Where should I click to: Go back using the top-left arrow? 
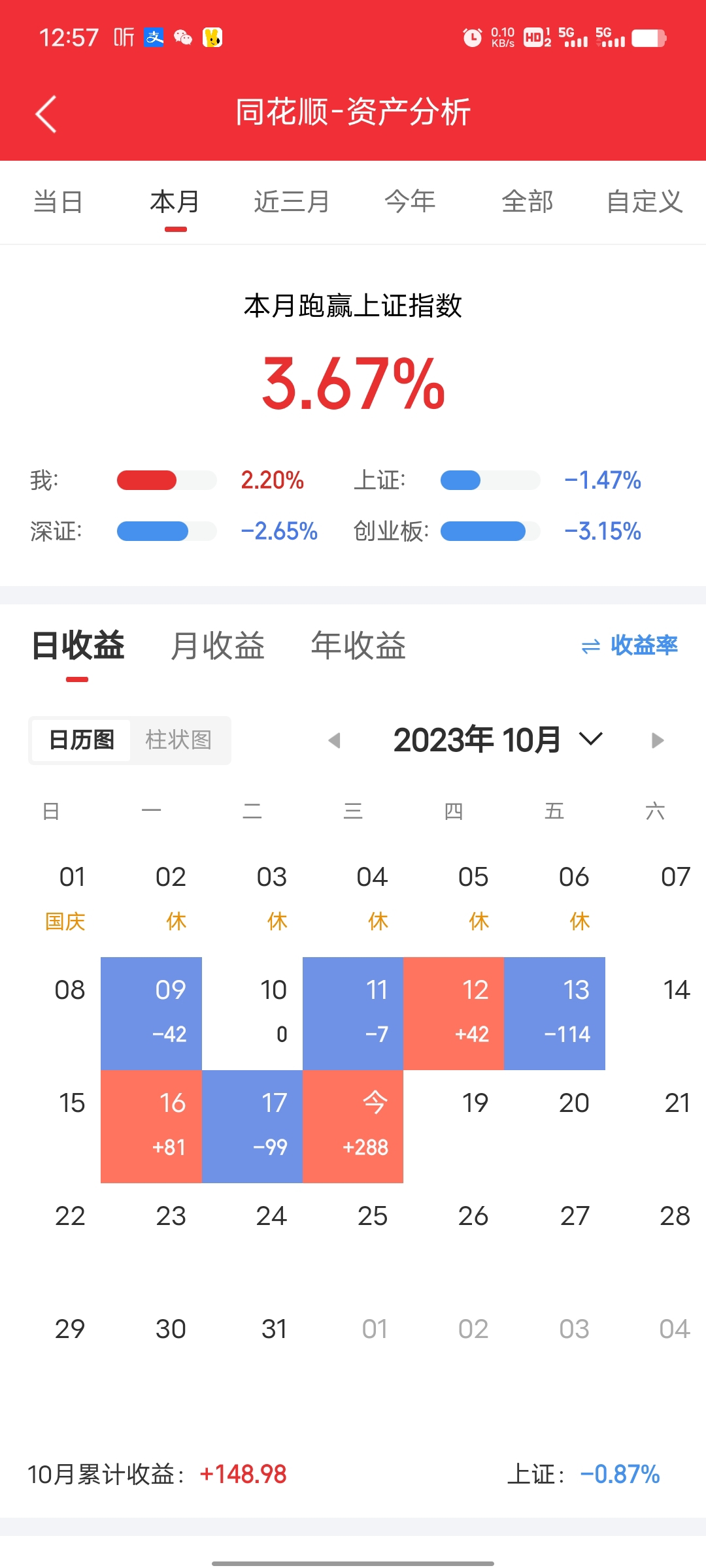coord(46,114)
